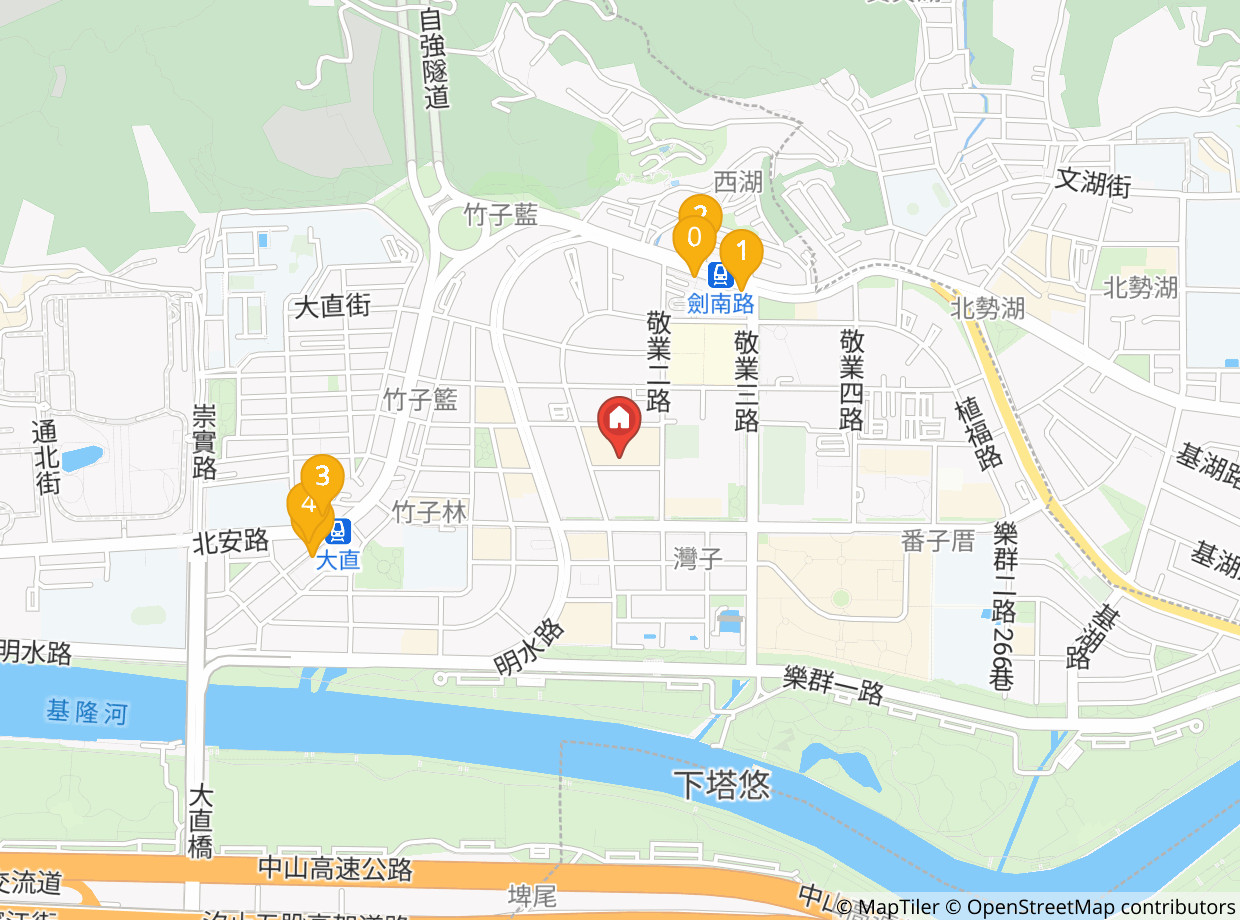Viewport: 1240px width, 920px height.
Task: Choose orange pin number 3
Action: (x=322, y=476)
